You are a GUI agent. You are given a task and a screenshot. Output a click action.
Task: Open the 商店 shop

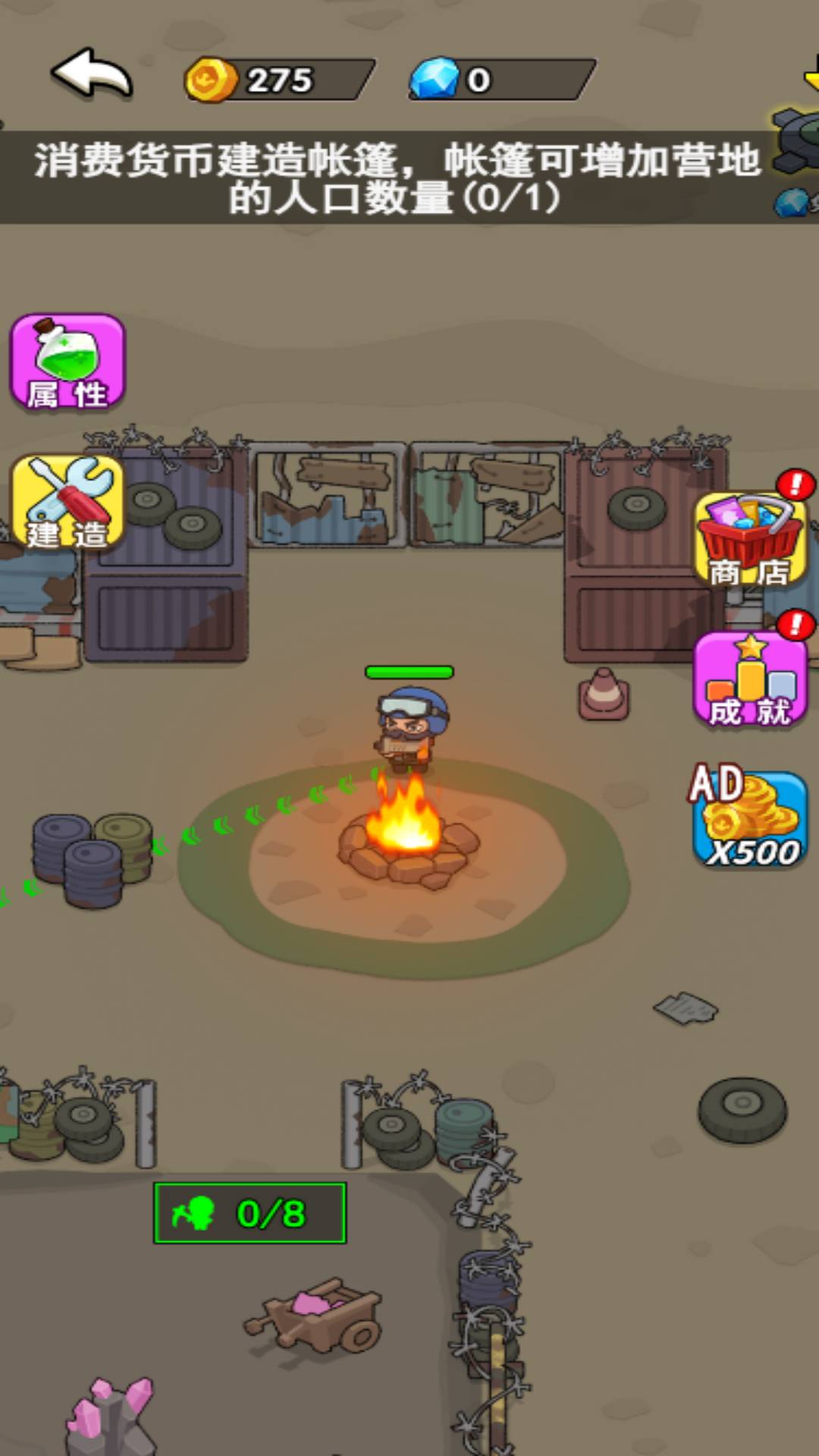pyautogui.click(x=750, y=539)
